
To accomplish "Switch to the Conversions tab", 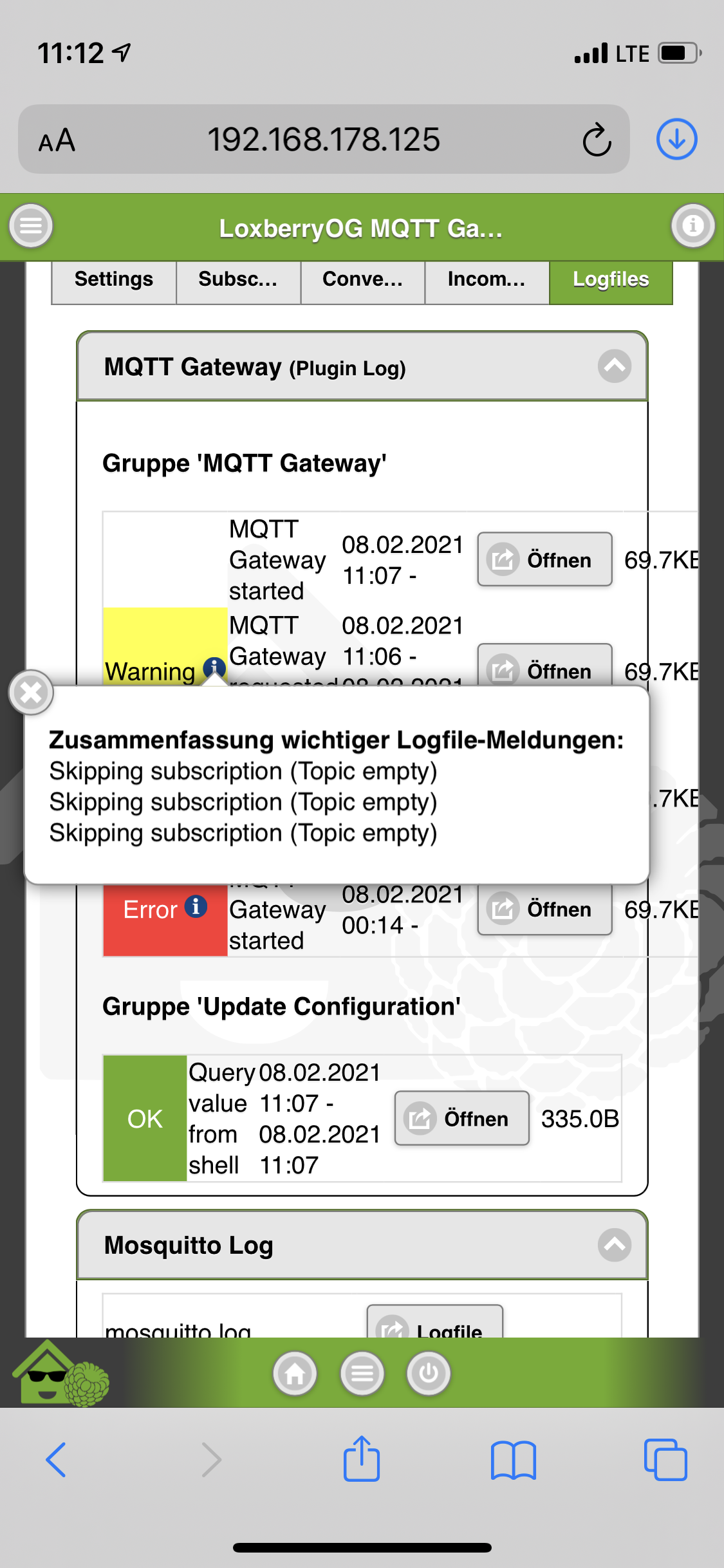I will pyautogui.click(x=362, y=280).
